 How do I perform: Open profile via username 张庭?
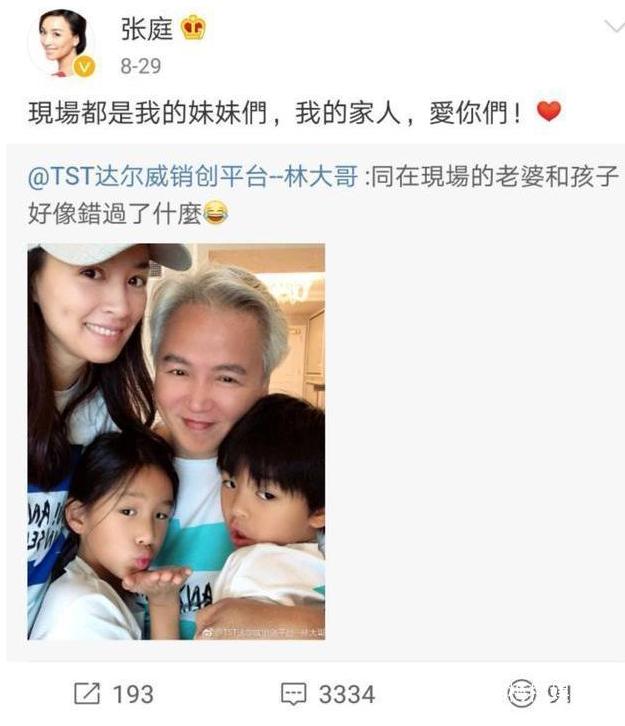click(x=146, y=29)
